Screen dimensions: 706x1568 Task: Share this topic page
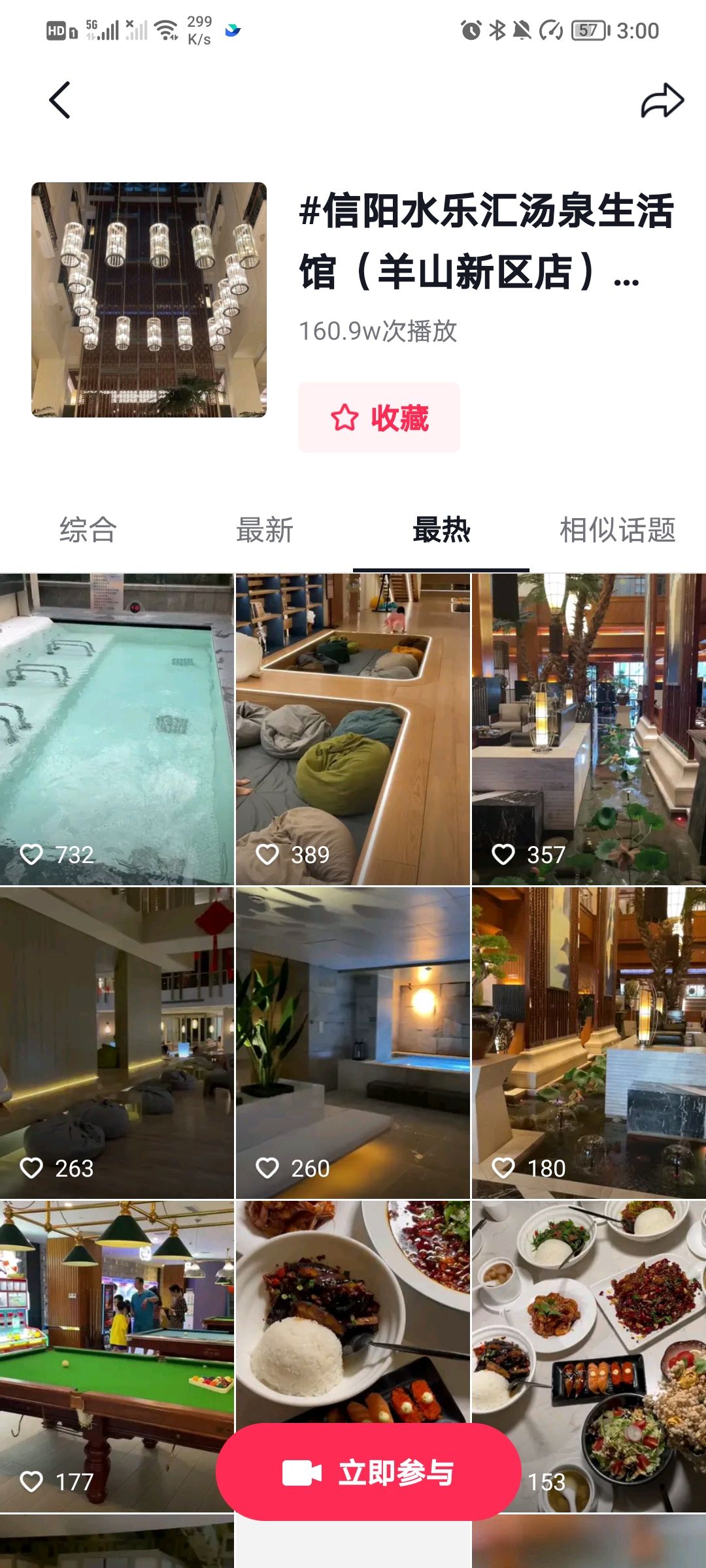point(662,101)
